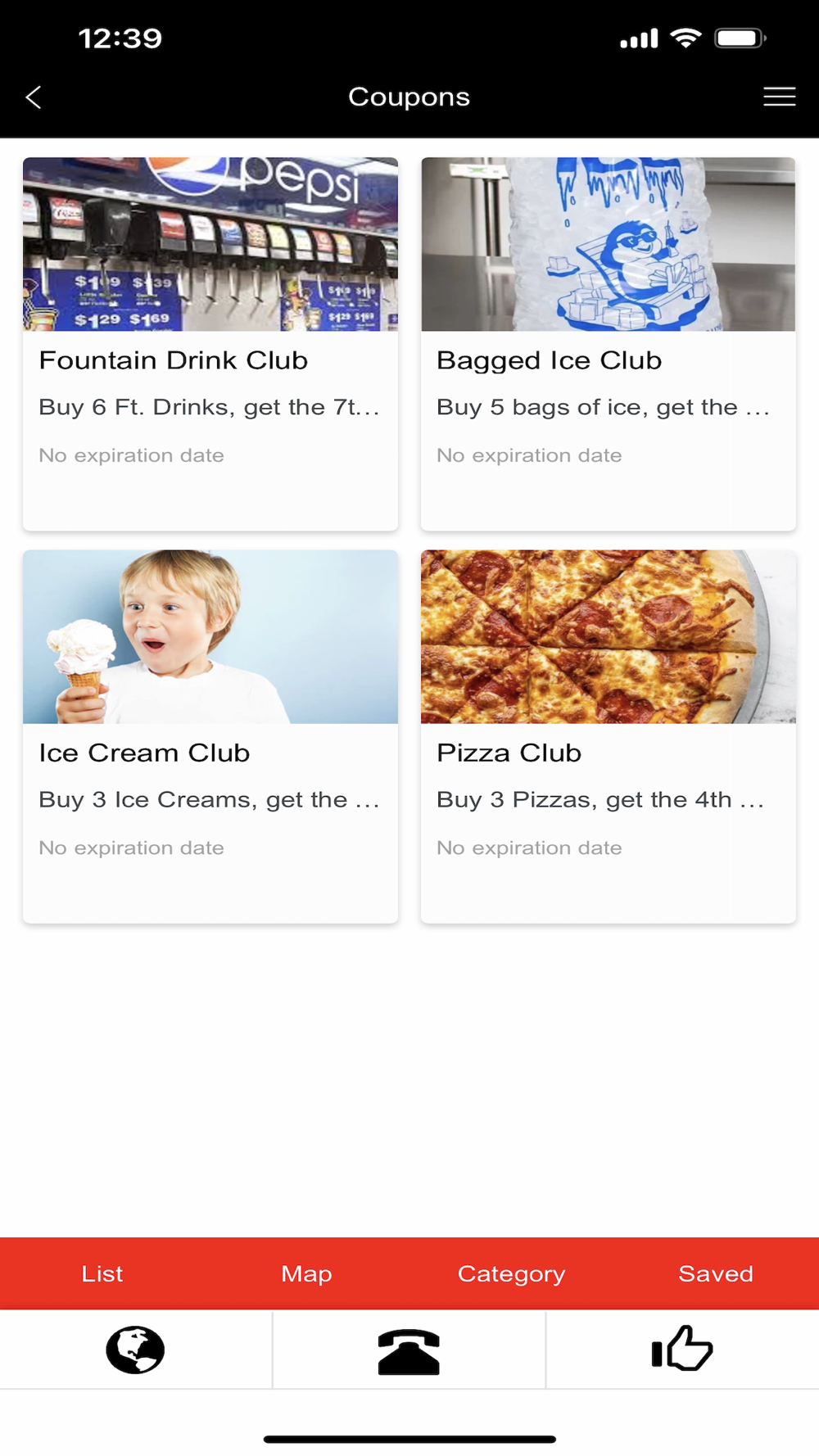View the Ice Cream Club coupon
Viewport: 819px width, 1456px height.
tap(210, 736)
